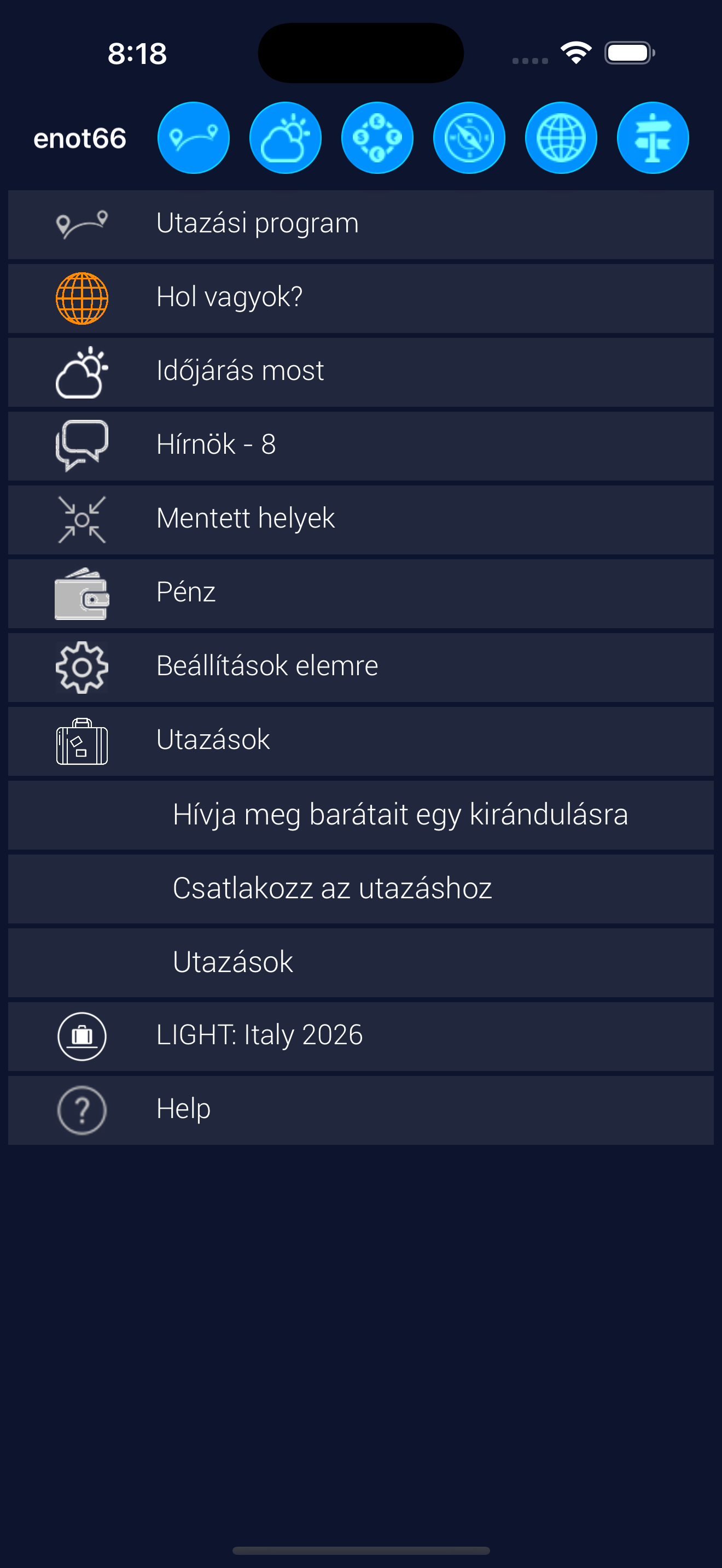Viewport: 722px width, 1568px height.
Task: Open the LIGHT: Italy 2026 trip
Action: coord(360,1035)
